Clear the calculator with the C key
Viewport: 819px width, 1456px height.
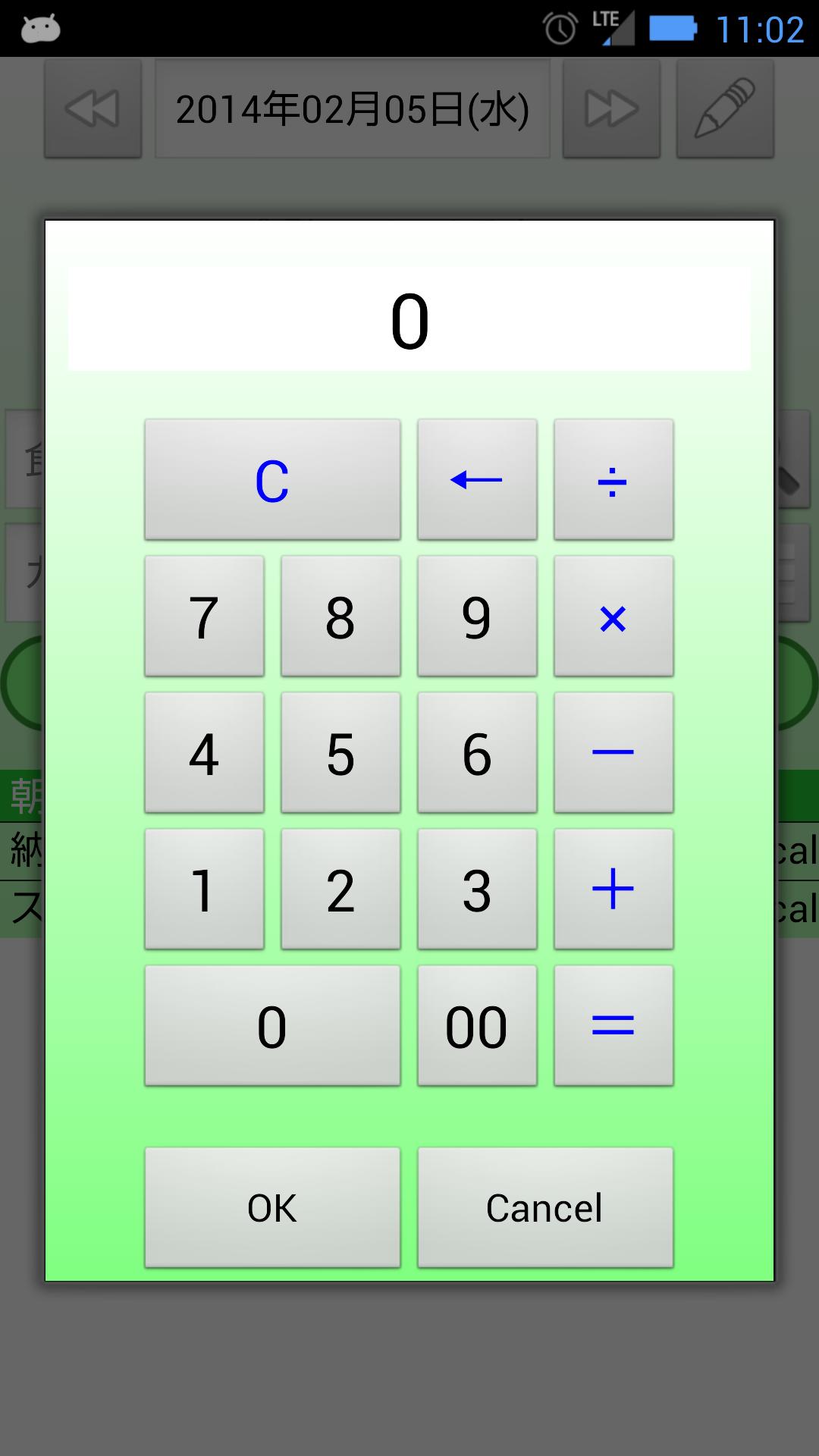tap(272, 479)
